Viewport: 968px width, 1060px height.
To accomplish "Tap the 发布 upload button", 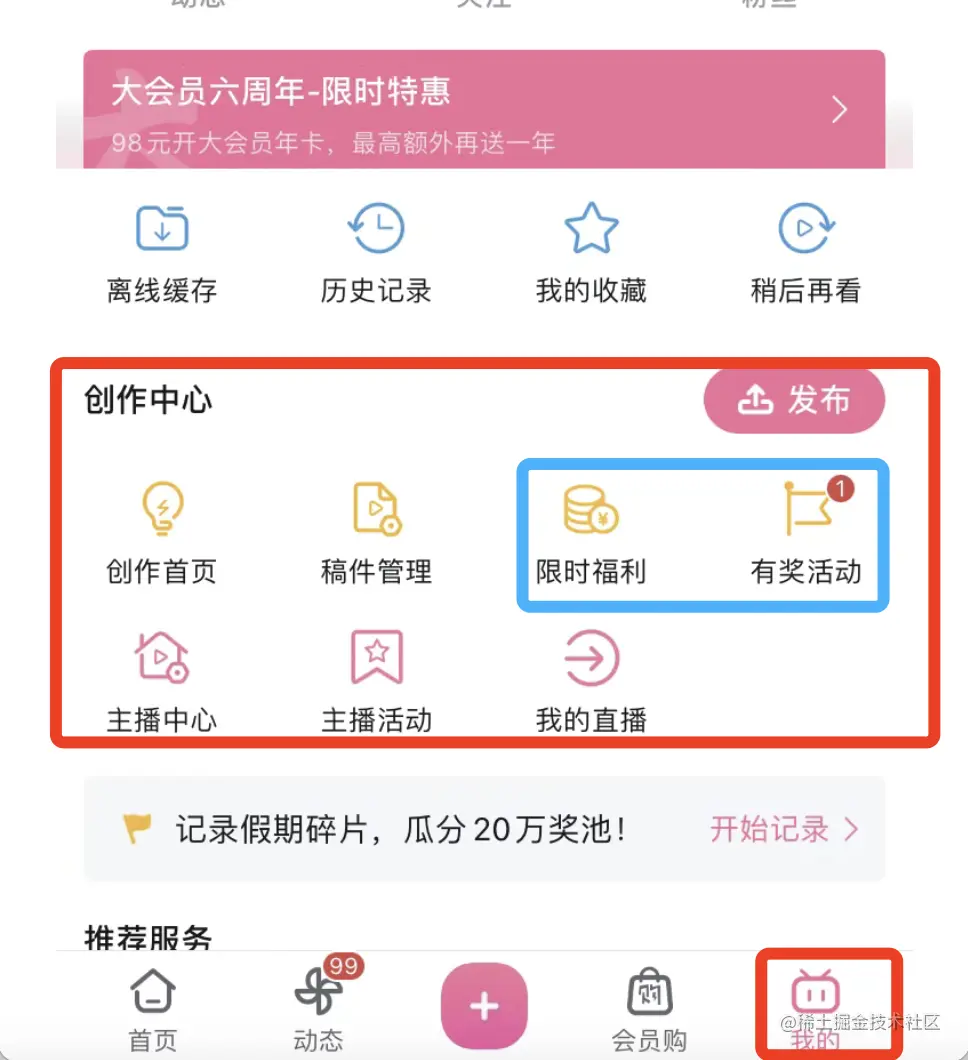I will [795, 401].
